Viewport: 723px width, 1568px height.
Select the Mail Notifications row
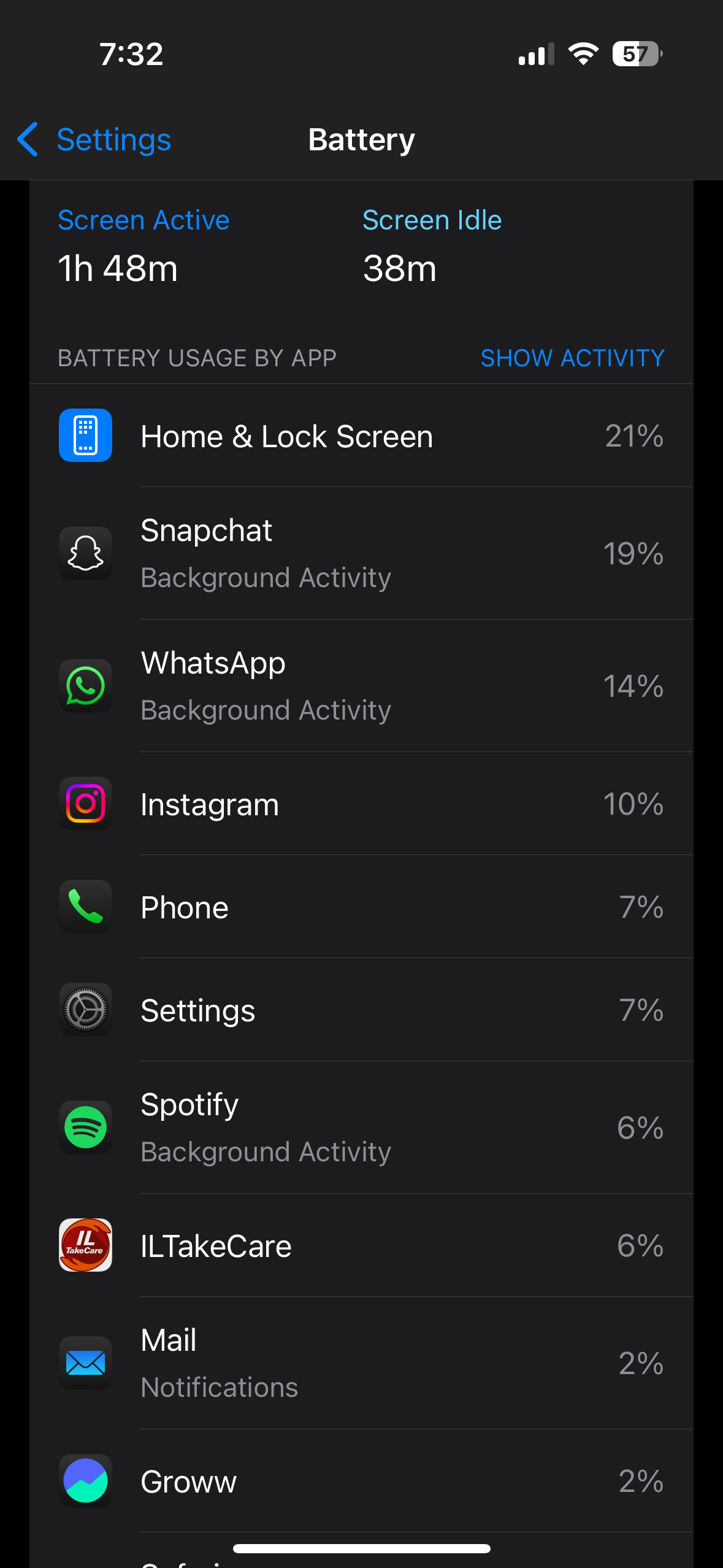coord(361,1363)
